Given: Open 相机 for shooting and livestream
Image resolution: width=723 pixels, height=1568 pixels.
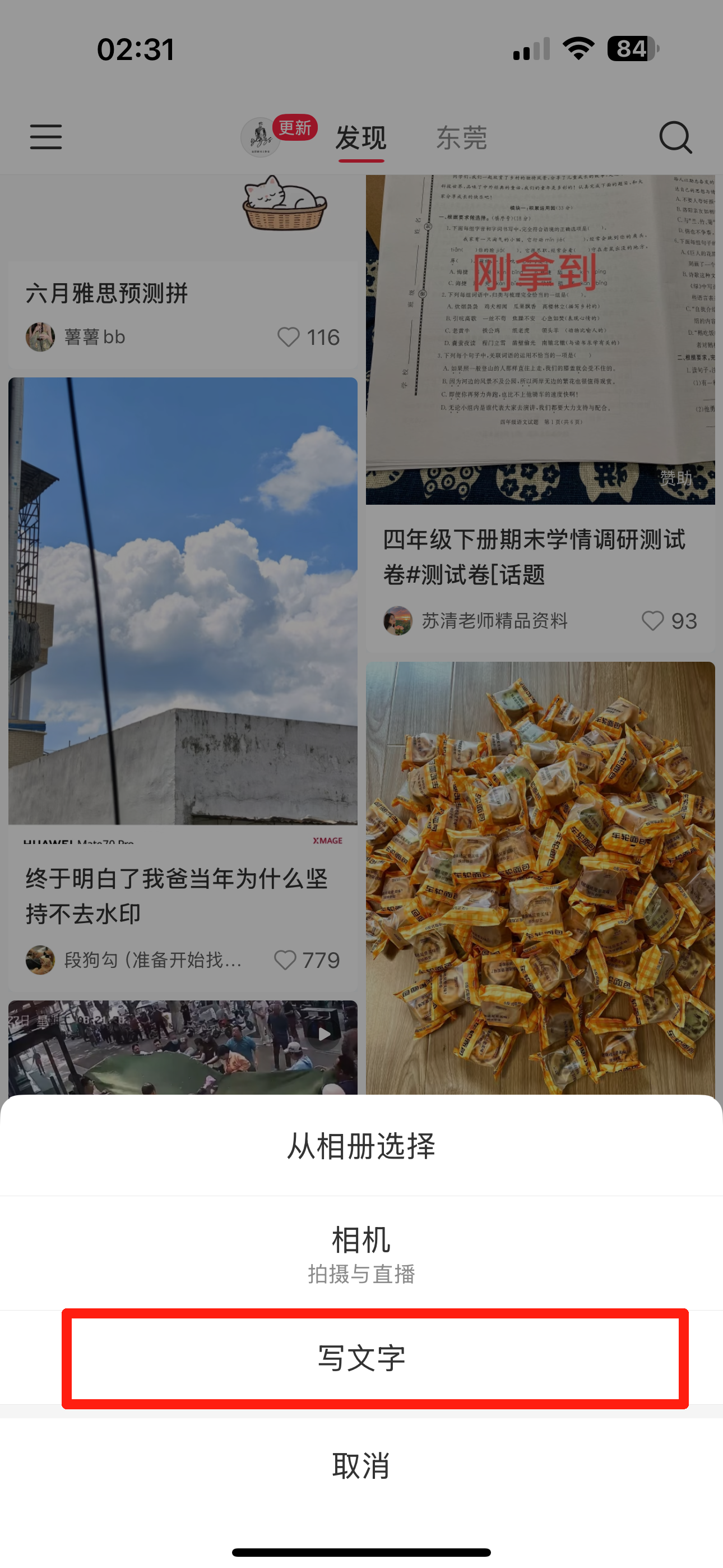Looking at the screenshot, I should click(361, 1253).
